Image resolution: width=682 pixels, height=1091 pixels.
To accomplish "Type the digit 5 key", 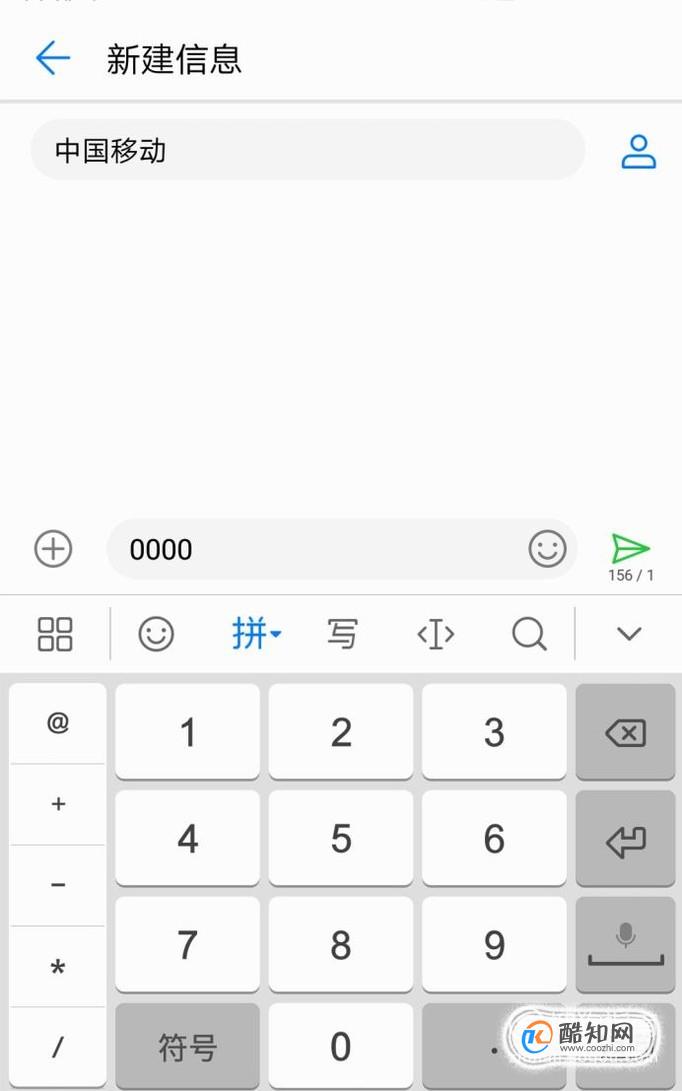I will (x=341, y=838).
